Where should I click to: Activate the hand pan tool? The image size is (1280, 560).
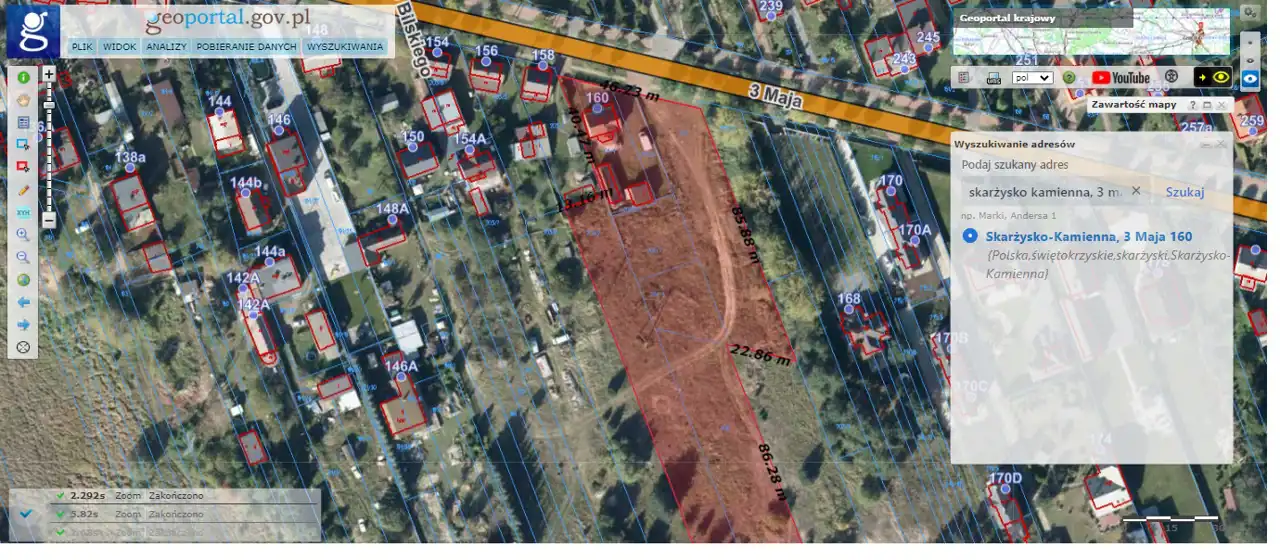pos(24,100)
